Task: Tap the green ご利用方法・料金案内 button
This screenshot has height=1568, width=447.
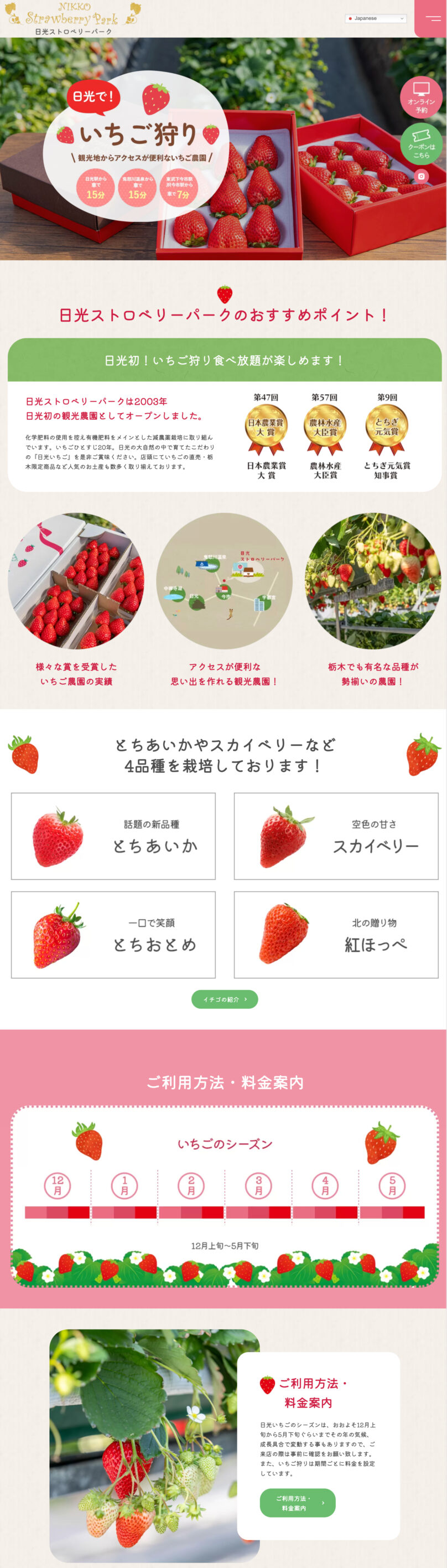Action: pyautogui.click(x=298, y=1503)
